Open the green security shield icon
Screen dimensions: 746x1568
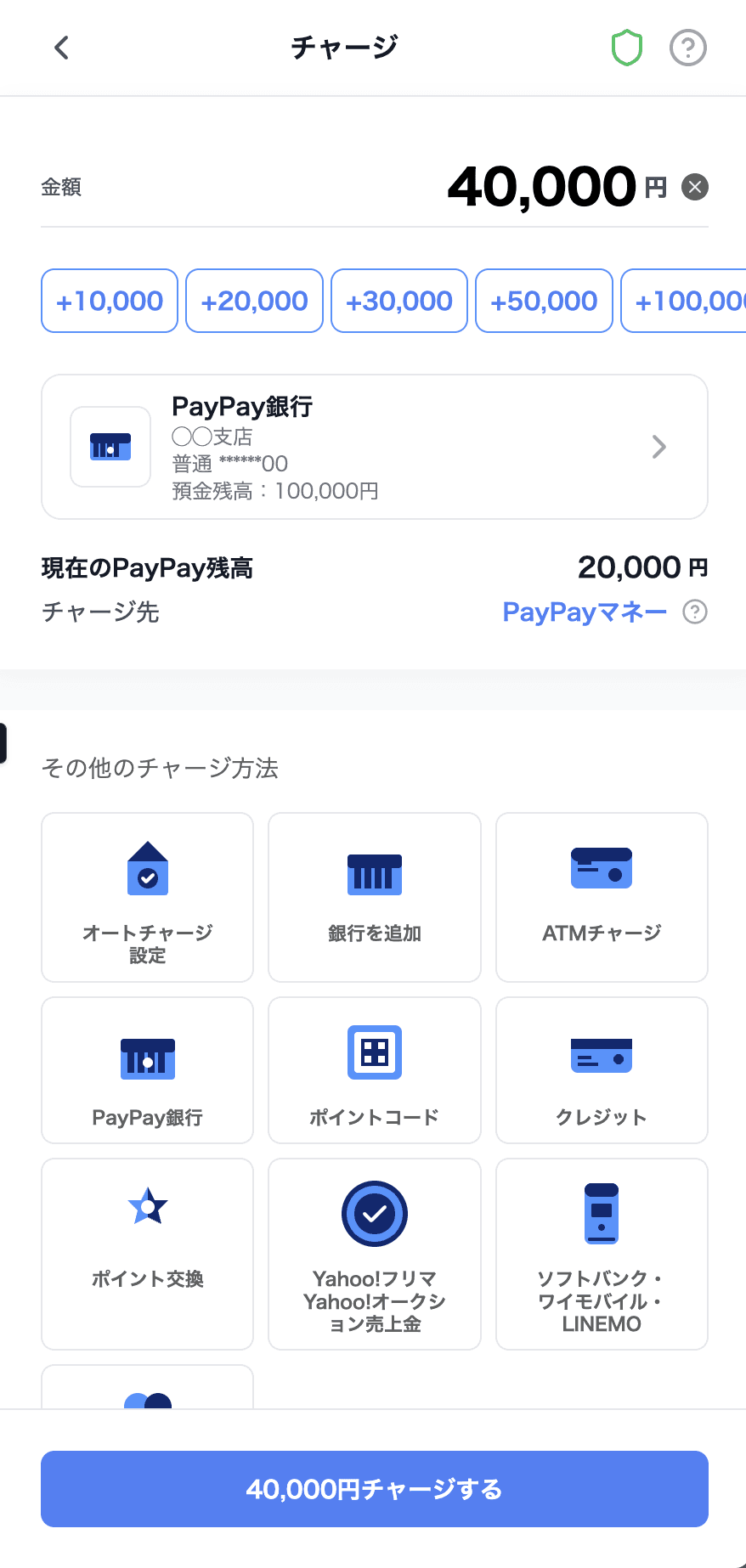click(627, 48)
